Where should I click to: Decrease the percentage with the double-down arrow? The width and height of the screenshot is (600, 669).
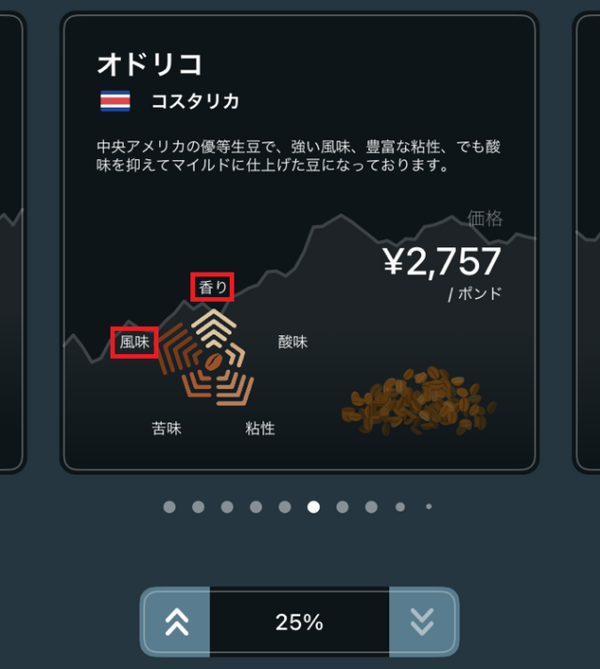point(422,622)
